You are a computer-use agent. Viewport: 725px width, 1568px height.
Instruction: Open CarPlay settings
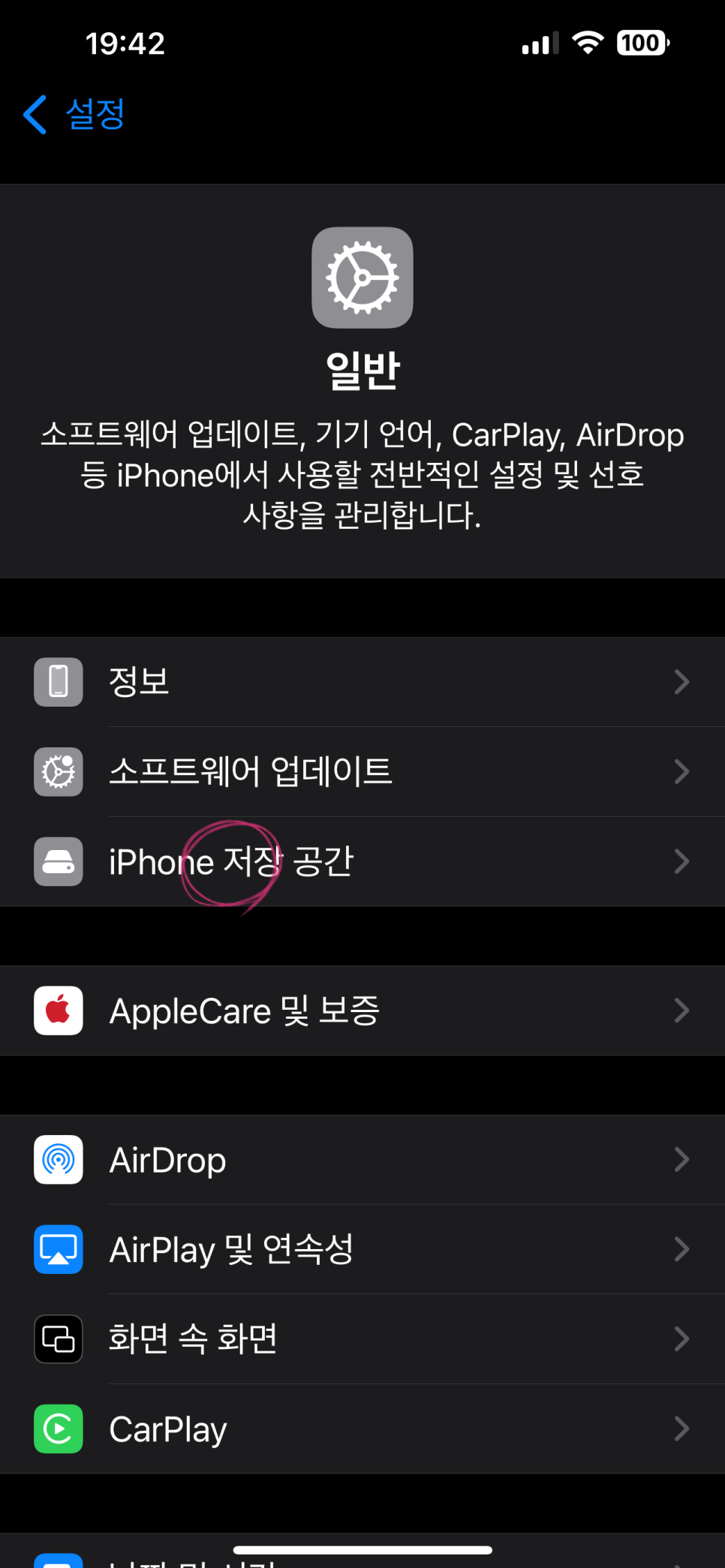click(x=362, y=1428)
